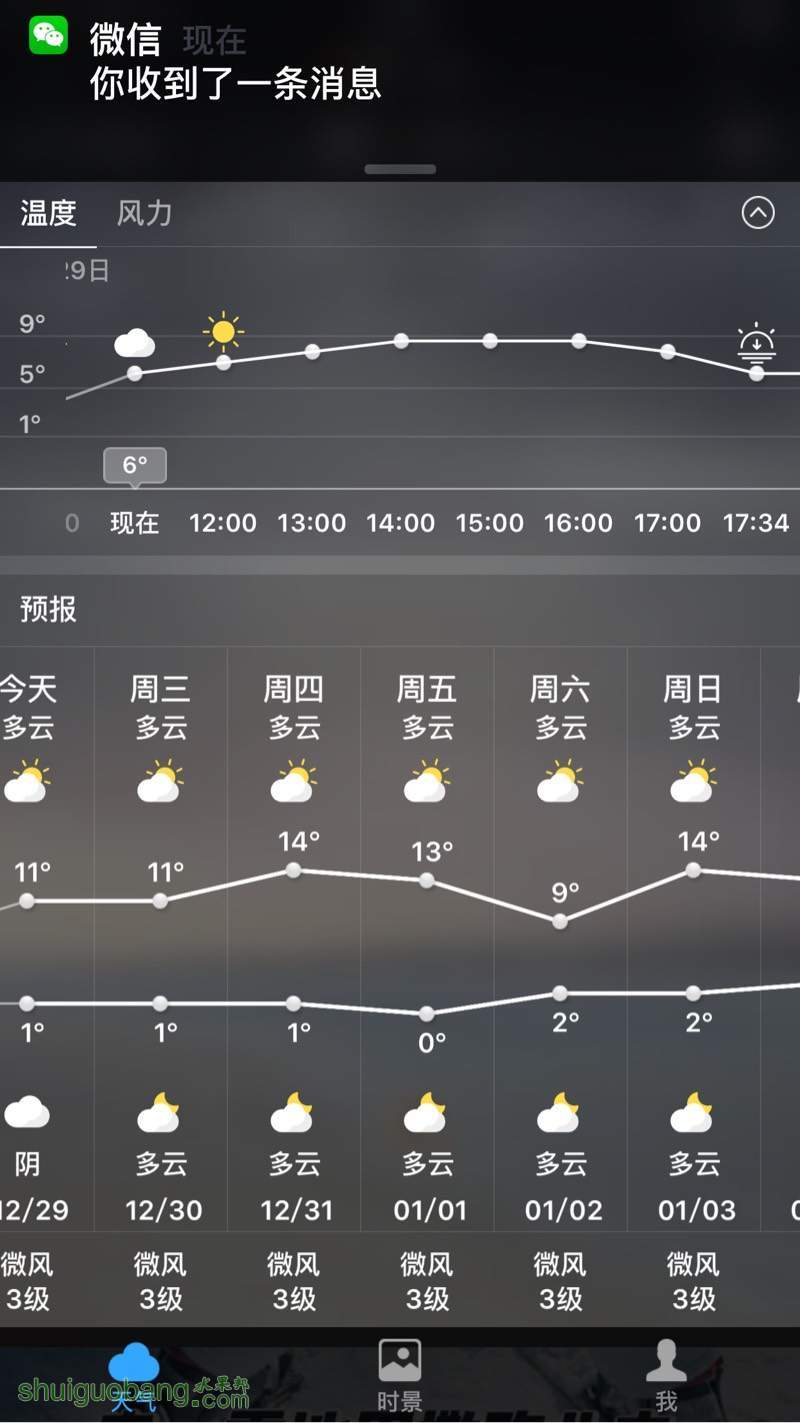Select the 温度 tab

(x=48, y=213)
